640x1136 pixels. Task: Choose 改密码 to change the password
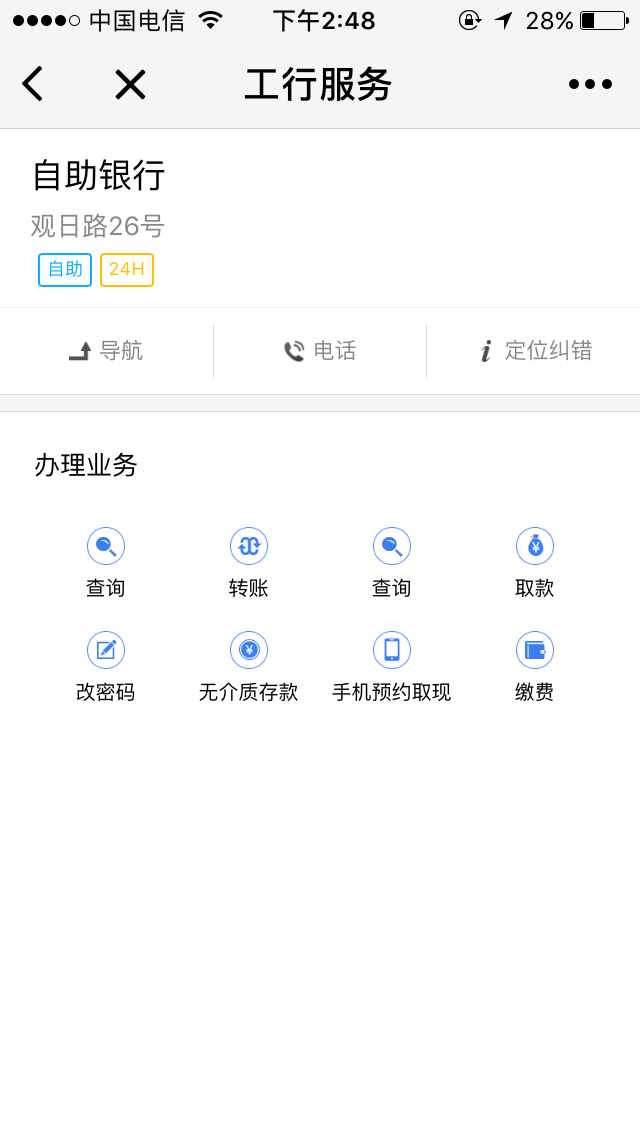pos(106,667)
